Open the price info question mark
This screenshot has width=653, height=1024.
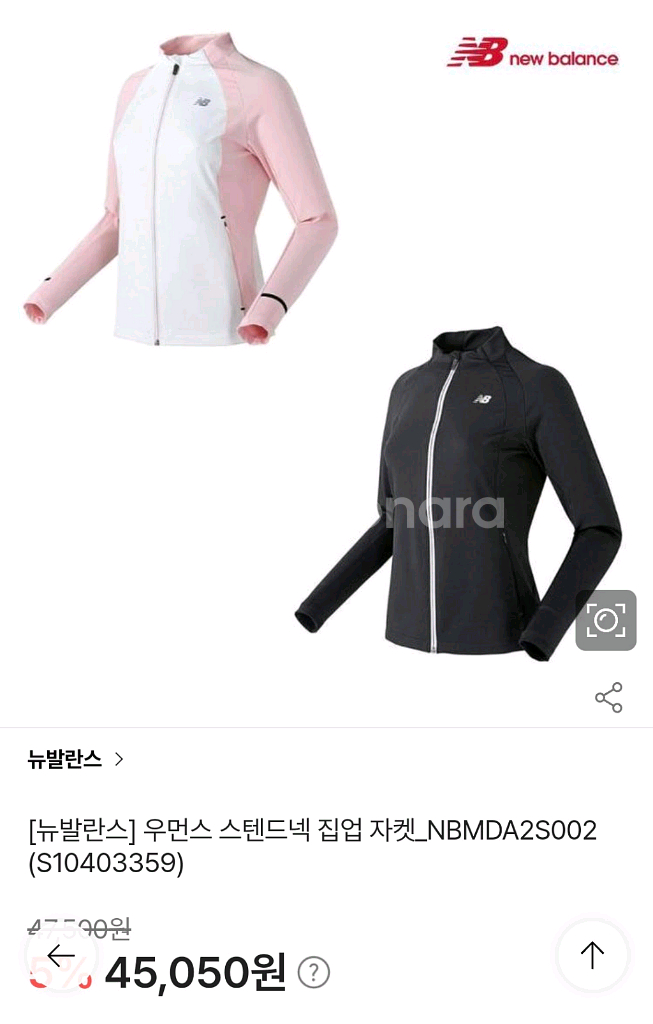click(314, 972)
